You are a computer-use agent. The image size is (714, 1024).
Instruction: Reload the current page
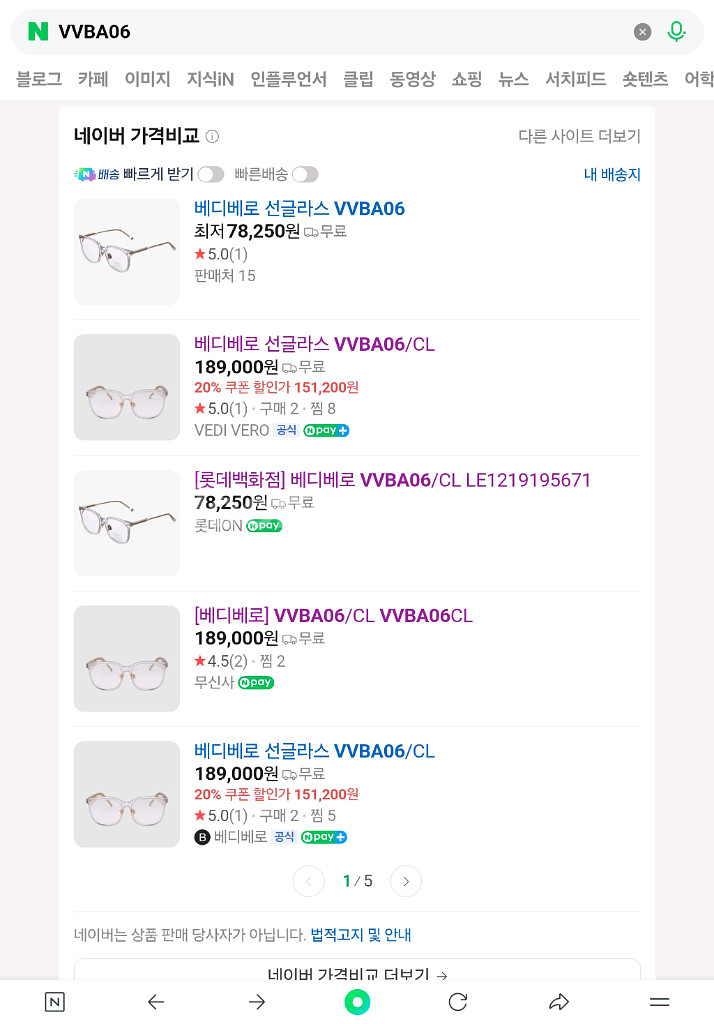(458, 1001)
